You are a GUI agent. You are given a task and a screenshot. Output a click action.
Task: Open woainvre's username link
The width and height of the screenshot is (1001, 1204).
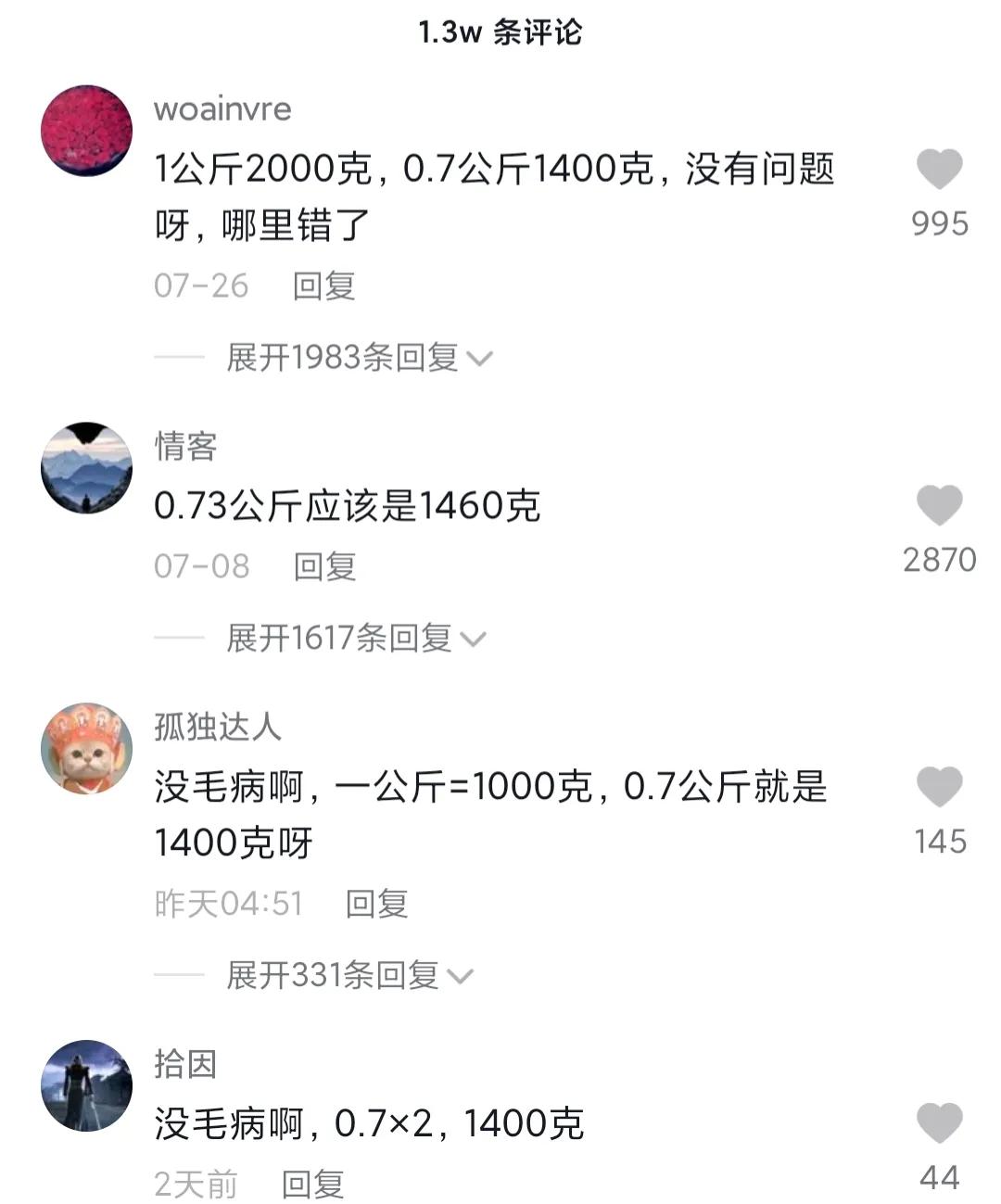[x=222, y=108]
